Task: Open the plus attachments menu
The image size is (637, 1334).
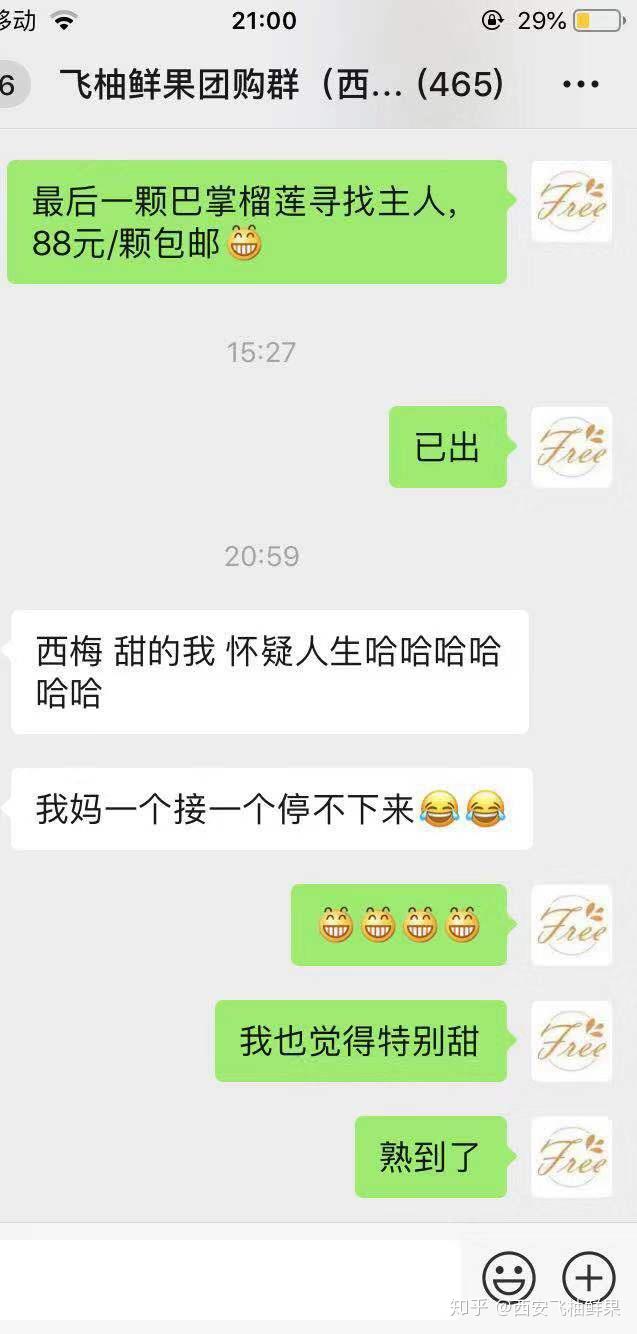Action: click(x=588, y=1277)
